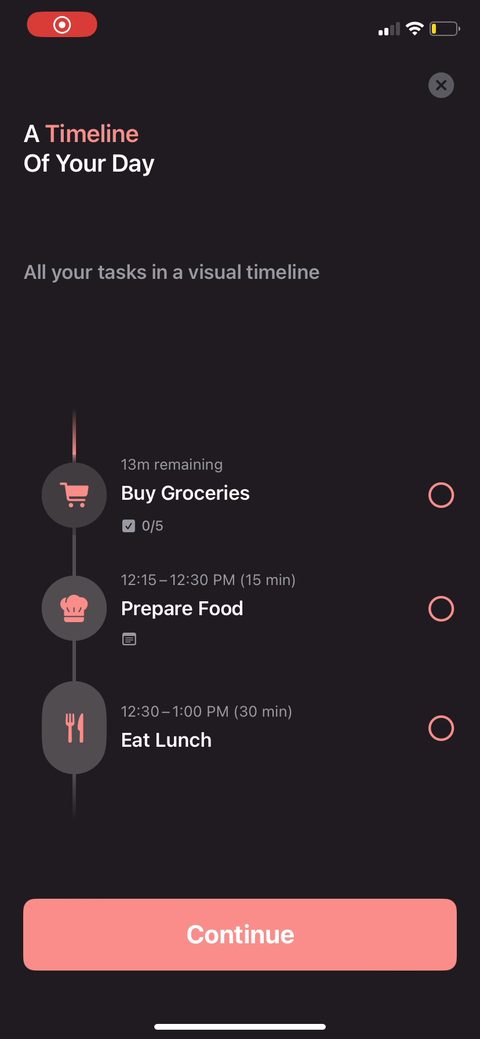
Task: Dismiss the timeline intro with the X
Action: (441, 85)
